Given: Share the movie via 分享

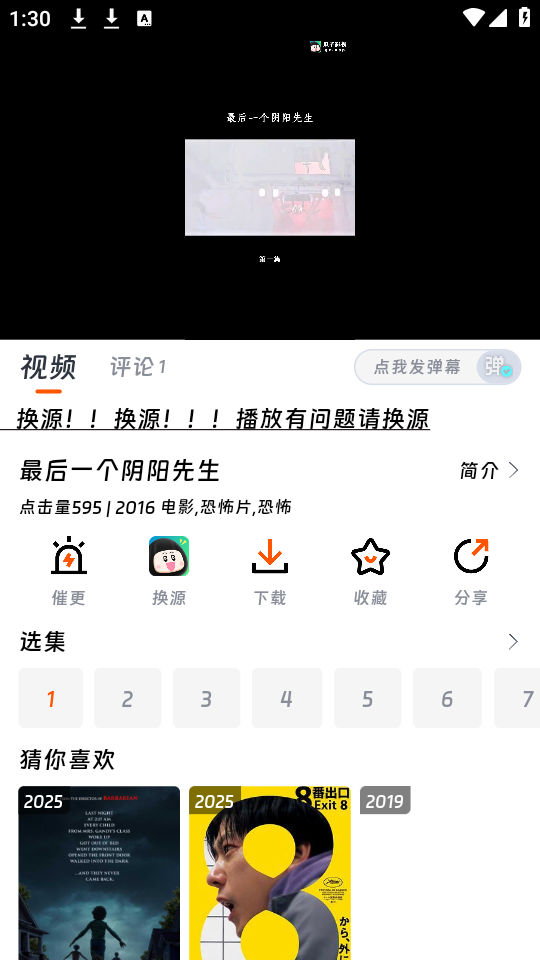Looking at the screenshot, I should point(471,571).
